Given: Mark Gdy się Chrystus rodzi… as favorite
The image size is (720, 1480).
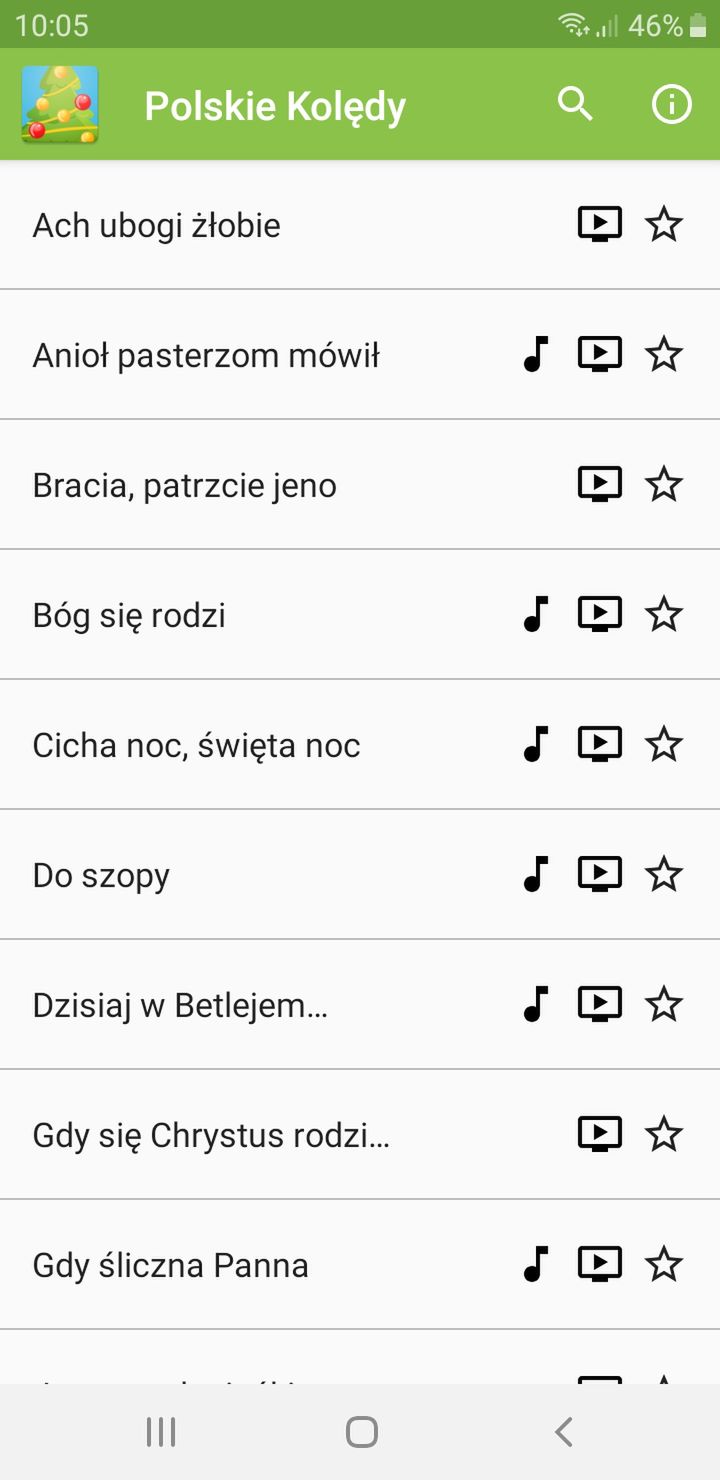Looking at the screenshot, I should (664, 1134).
